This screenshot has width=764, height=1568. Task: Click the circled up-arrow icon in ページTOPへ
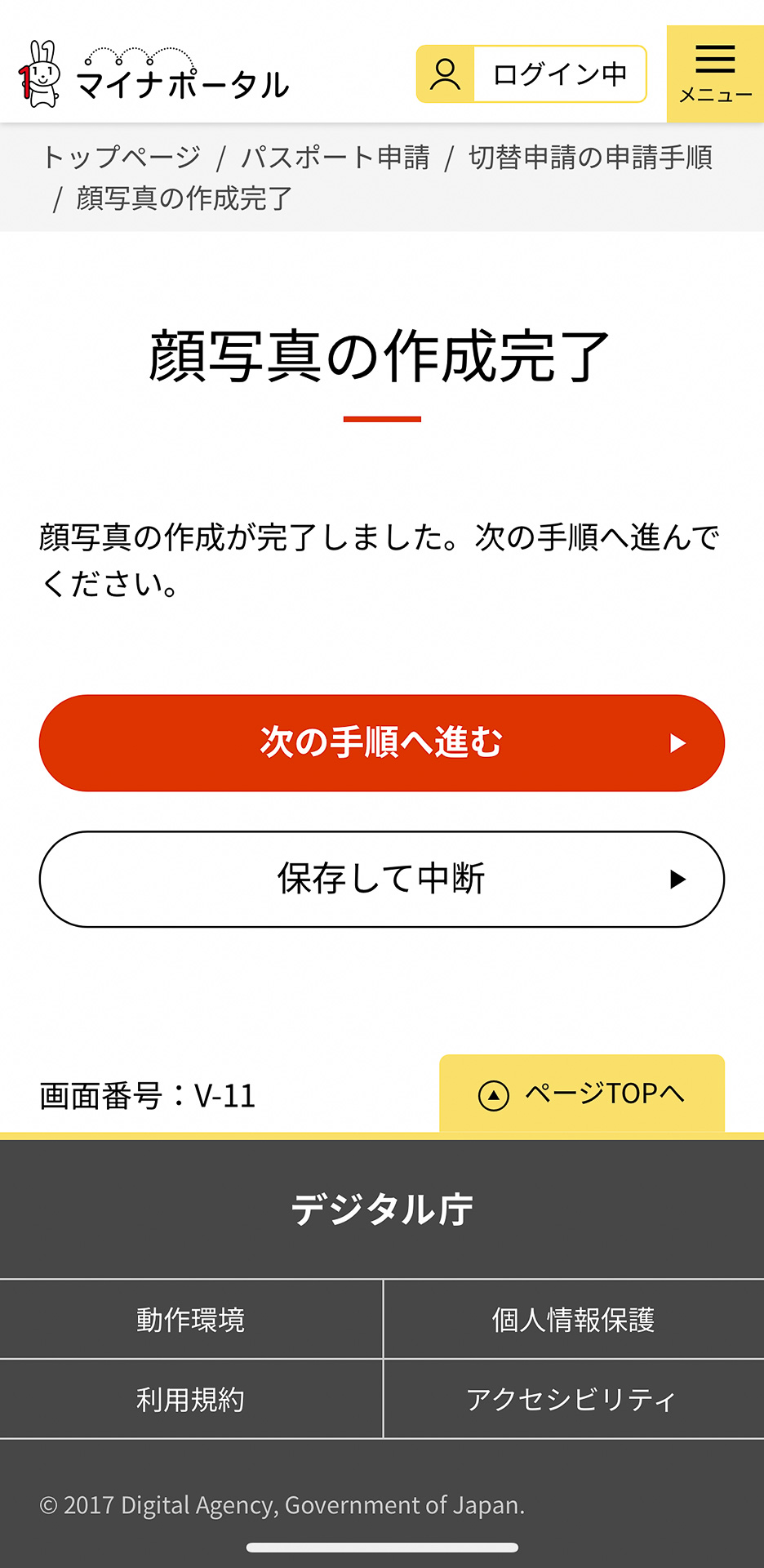pyautogui.click(x=493, y=1092)
